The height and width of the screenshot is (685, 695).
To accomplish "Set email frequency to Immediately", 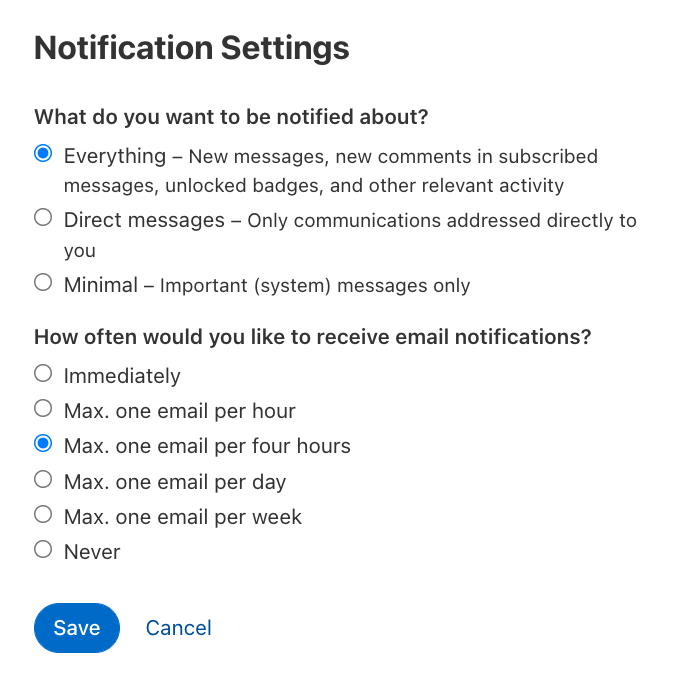I will (x=43, y=374).
